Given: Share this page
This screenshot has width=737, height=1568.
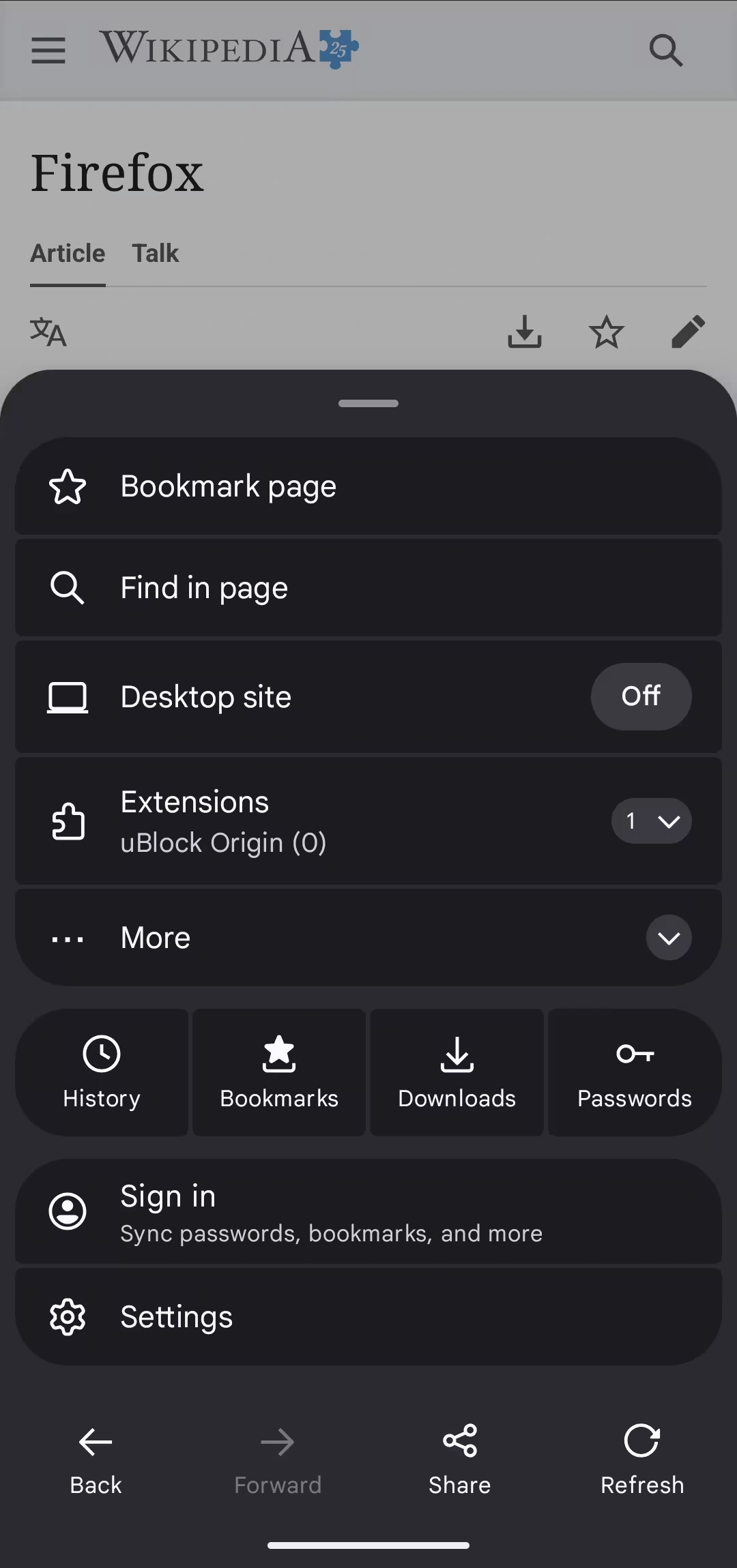Looking at the screenshot, I should (x=460, y=1459).
